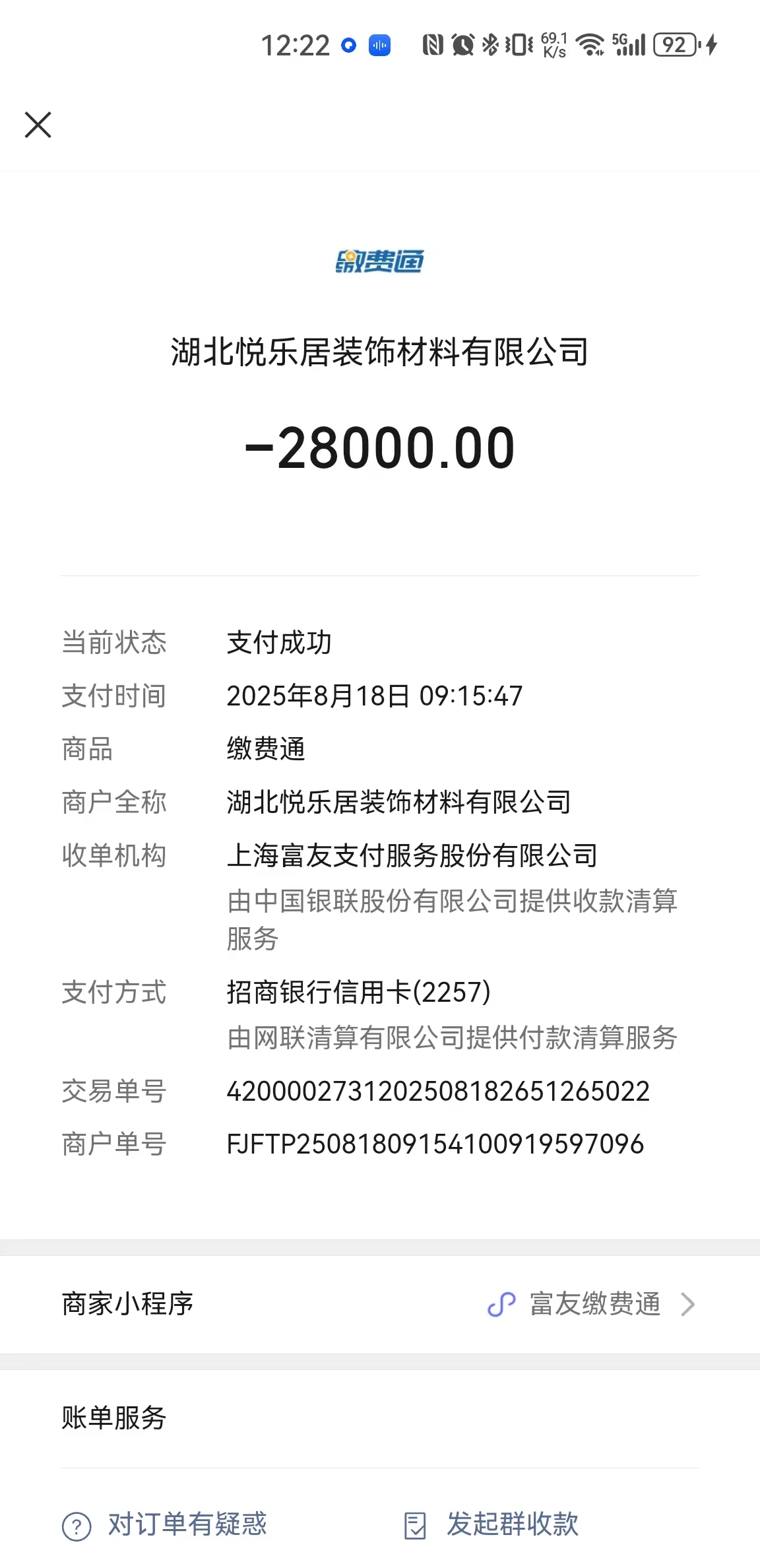Close the payment receipt with the X
This screenshot has height=1568, width=760.
(38, 125)
